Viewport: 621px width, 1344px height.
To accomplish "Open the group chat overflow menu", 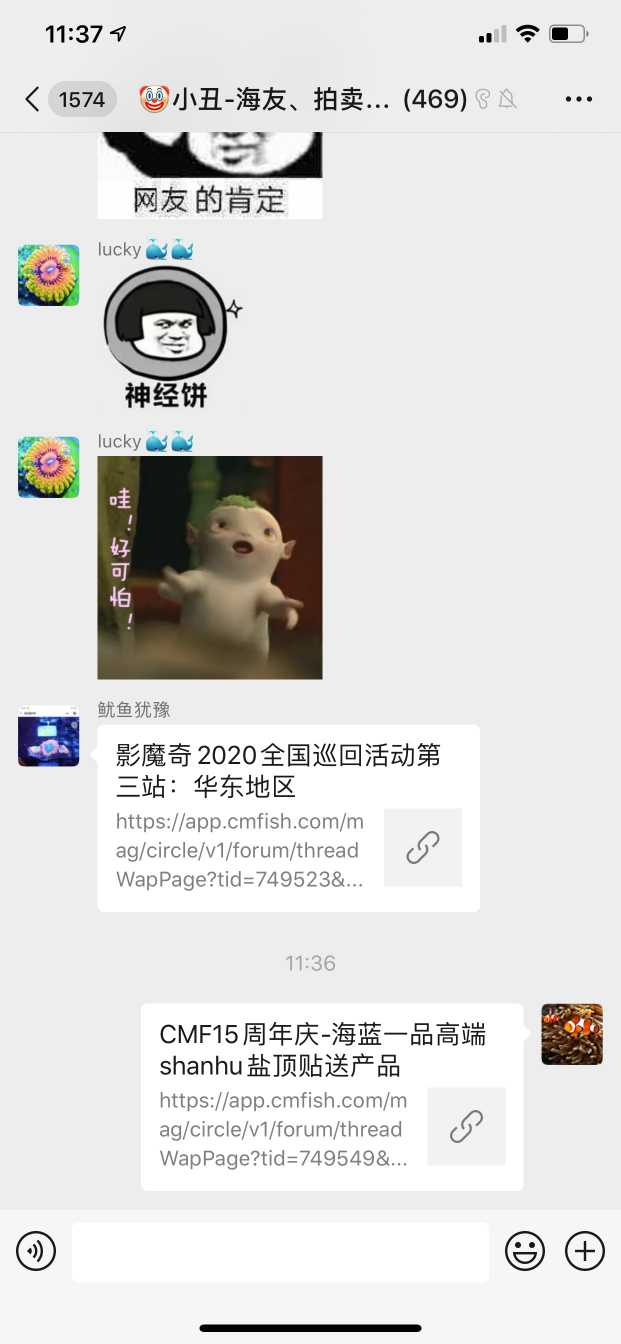I will tap(579, 99).
